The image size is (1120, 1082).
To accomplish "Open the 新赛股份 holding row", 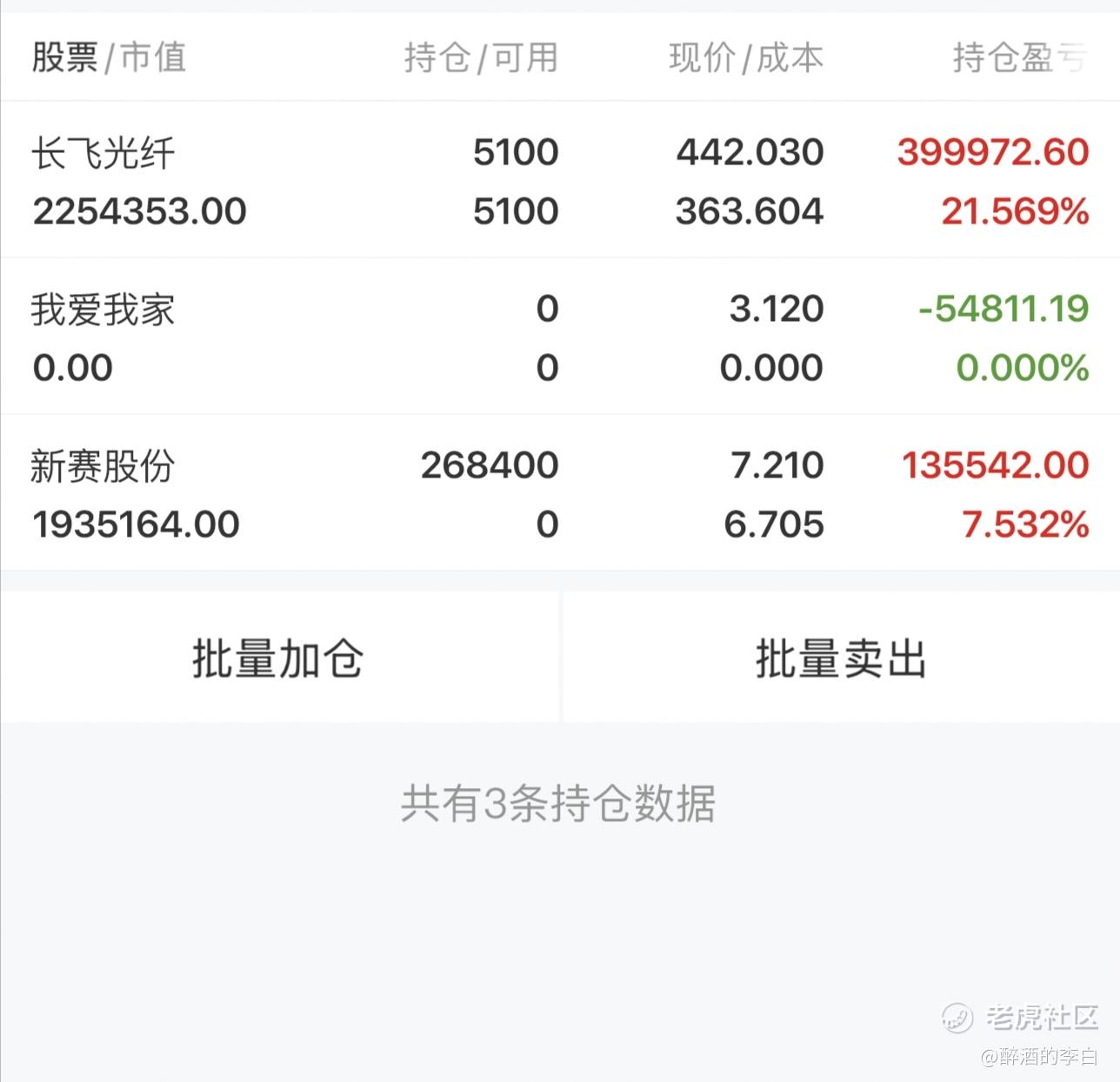I will point(560,493).
